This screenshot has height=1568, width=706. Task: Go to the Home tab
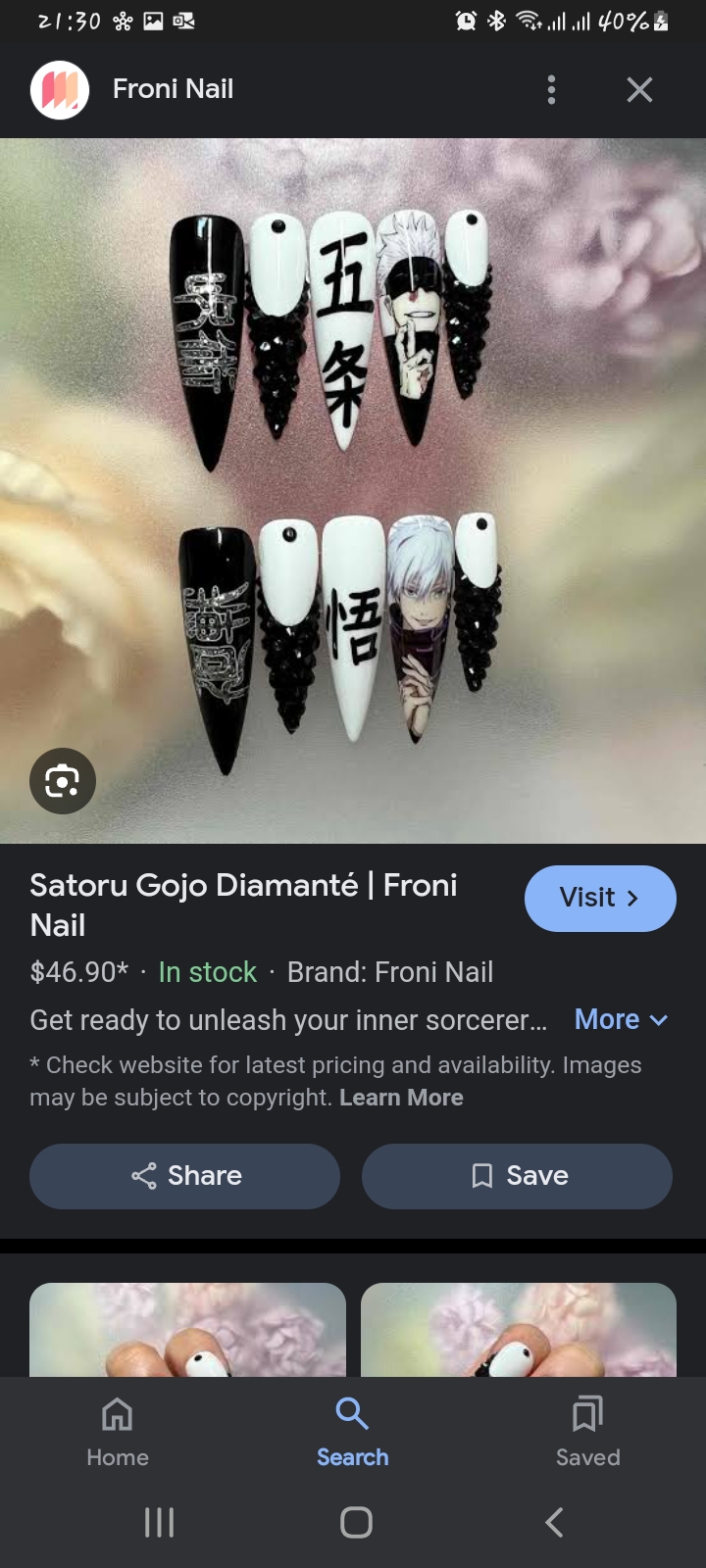[118, 1432]
